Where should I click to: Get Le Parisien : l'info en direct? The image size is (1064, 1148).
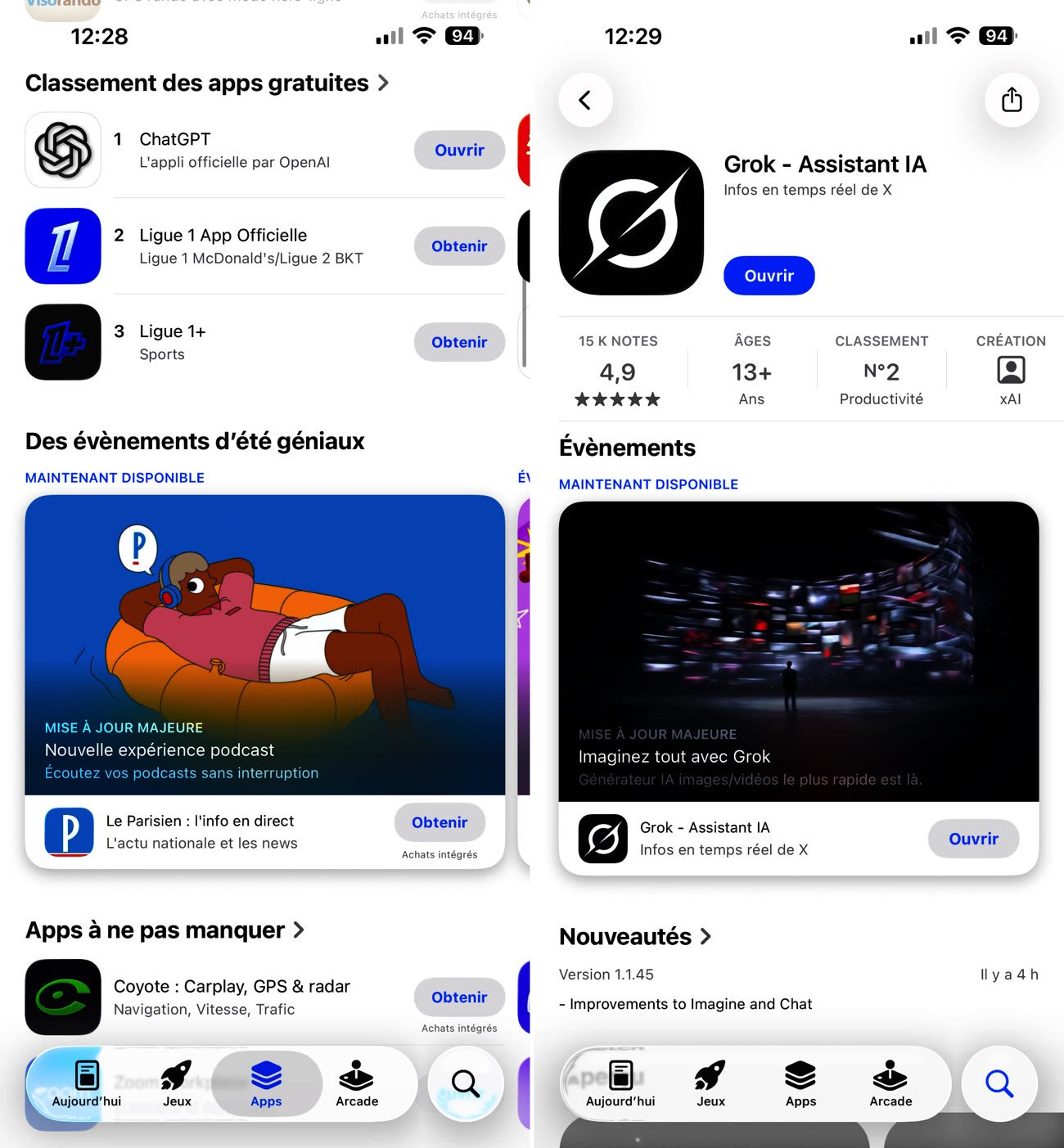pyautogui.click(x=440, y=823)
